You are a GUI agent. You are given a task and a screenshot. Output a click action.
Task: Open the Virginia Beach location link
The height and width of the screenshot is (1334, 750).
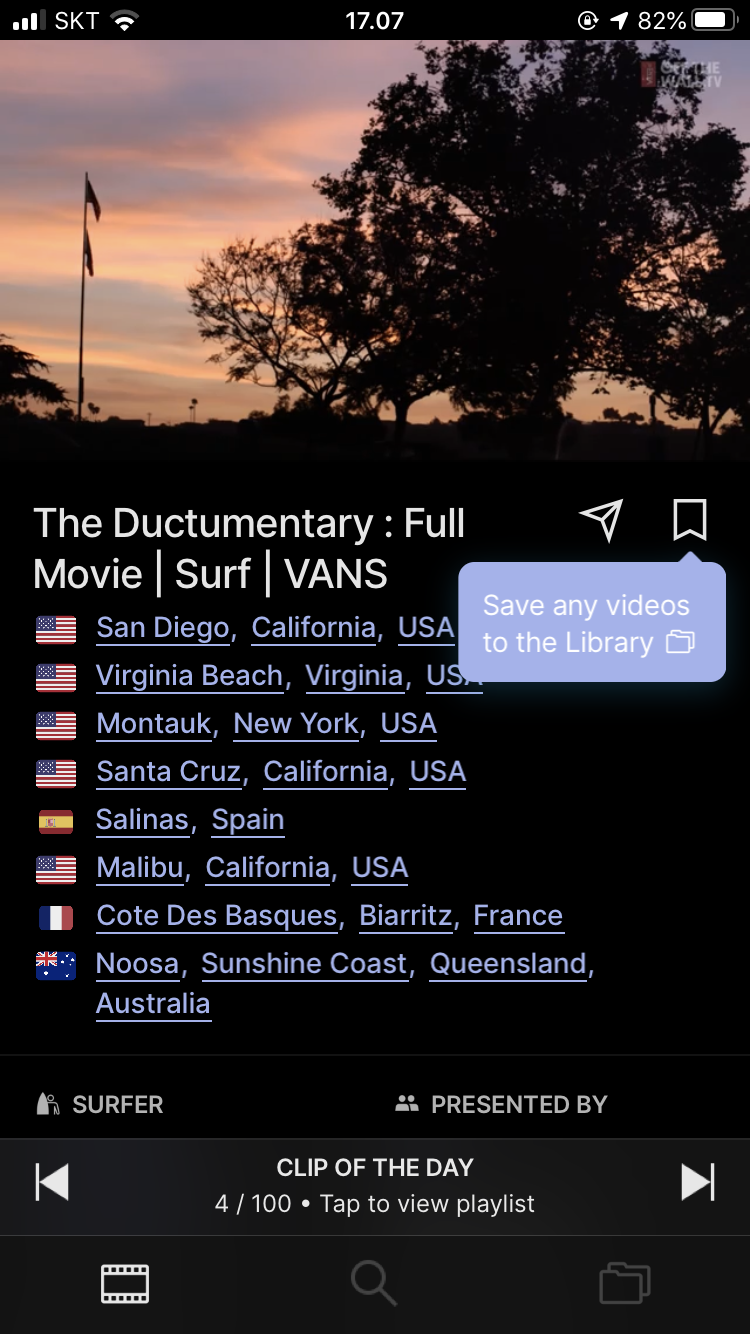coord(189,676)
